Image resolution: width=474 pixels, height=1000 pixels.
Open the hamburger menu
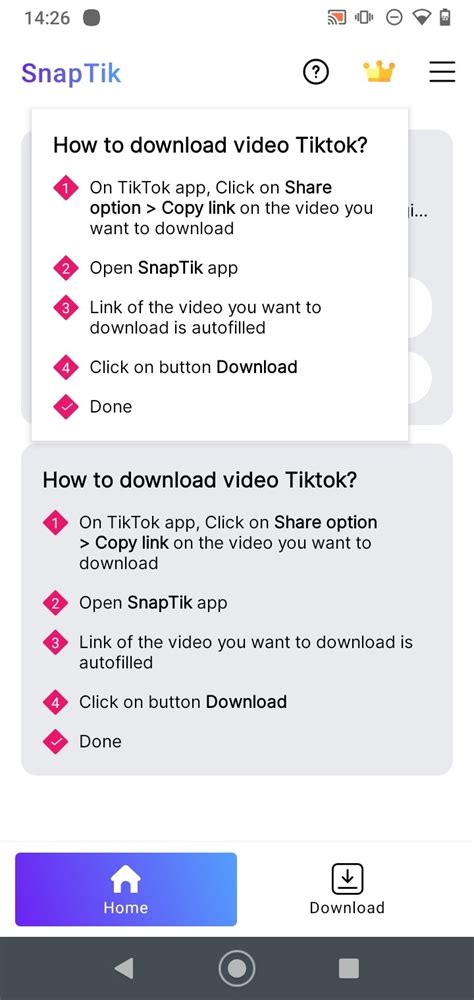click(441, 72)
